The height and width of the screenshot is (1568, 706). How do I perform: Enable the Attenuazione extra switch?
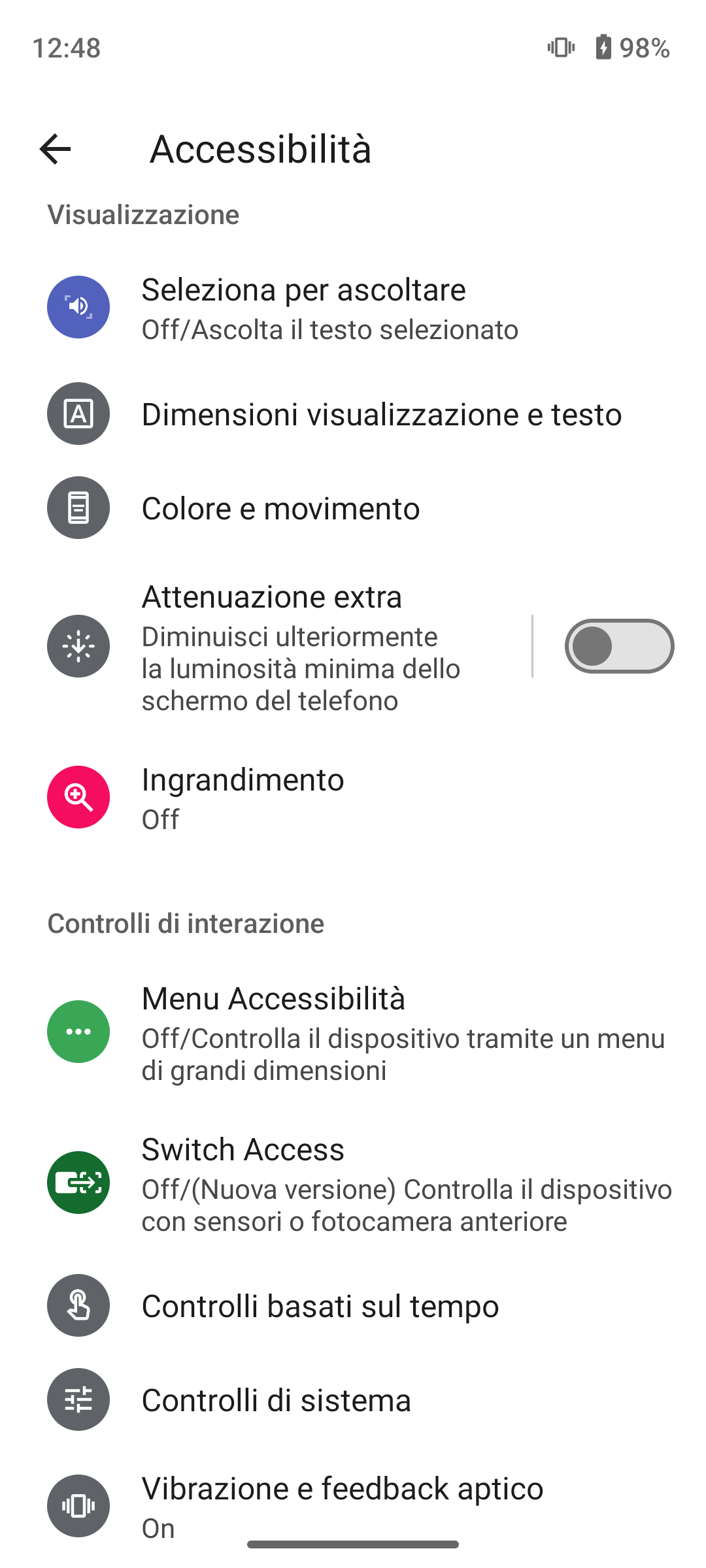pos(618,646)
